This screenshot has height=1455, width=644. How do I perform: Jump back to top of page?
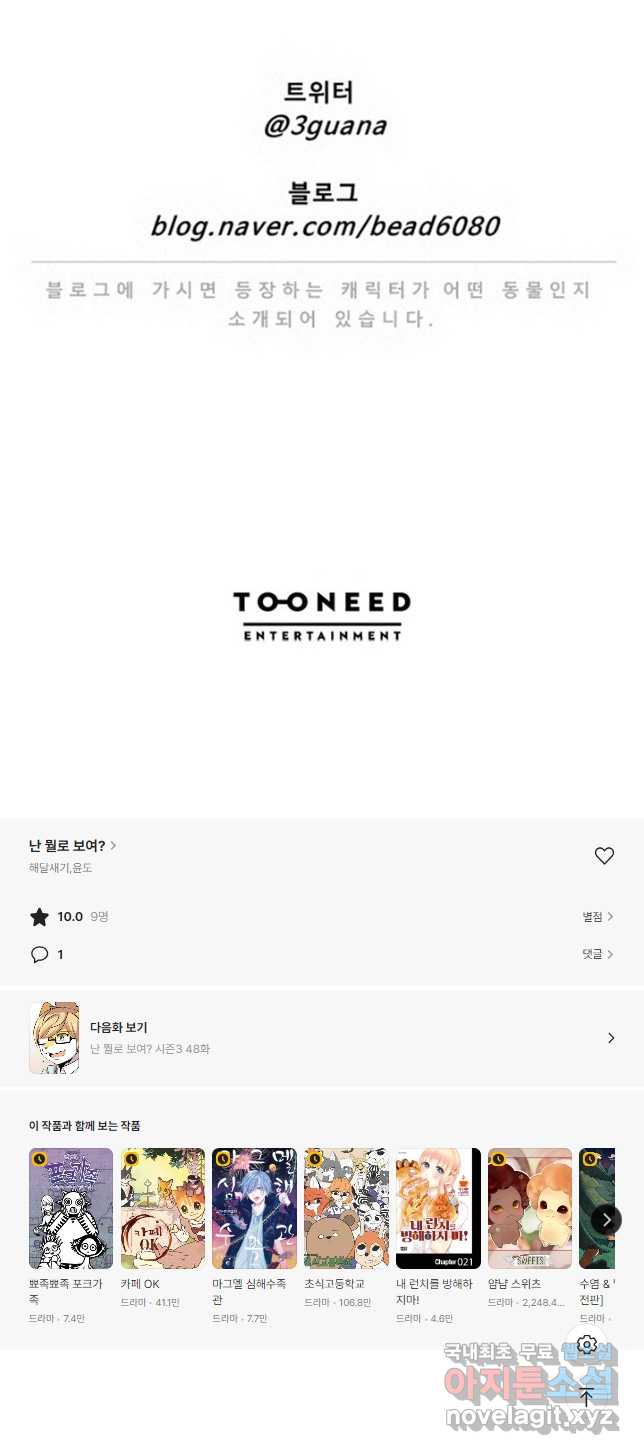(587, 1398)
